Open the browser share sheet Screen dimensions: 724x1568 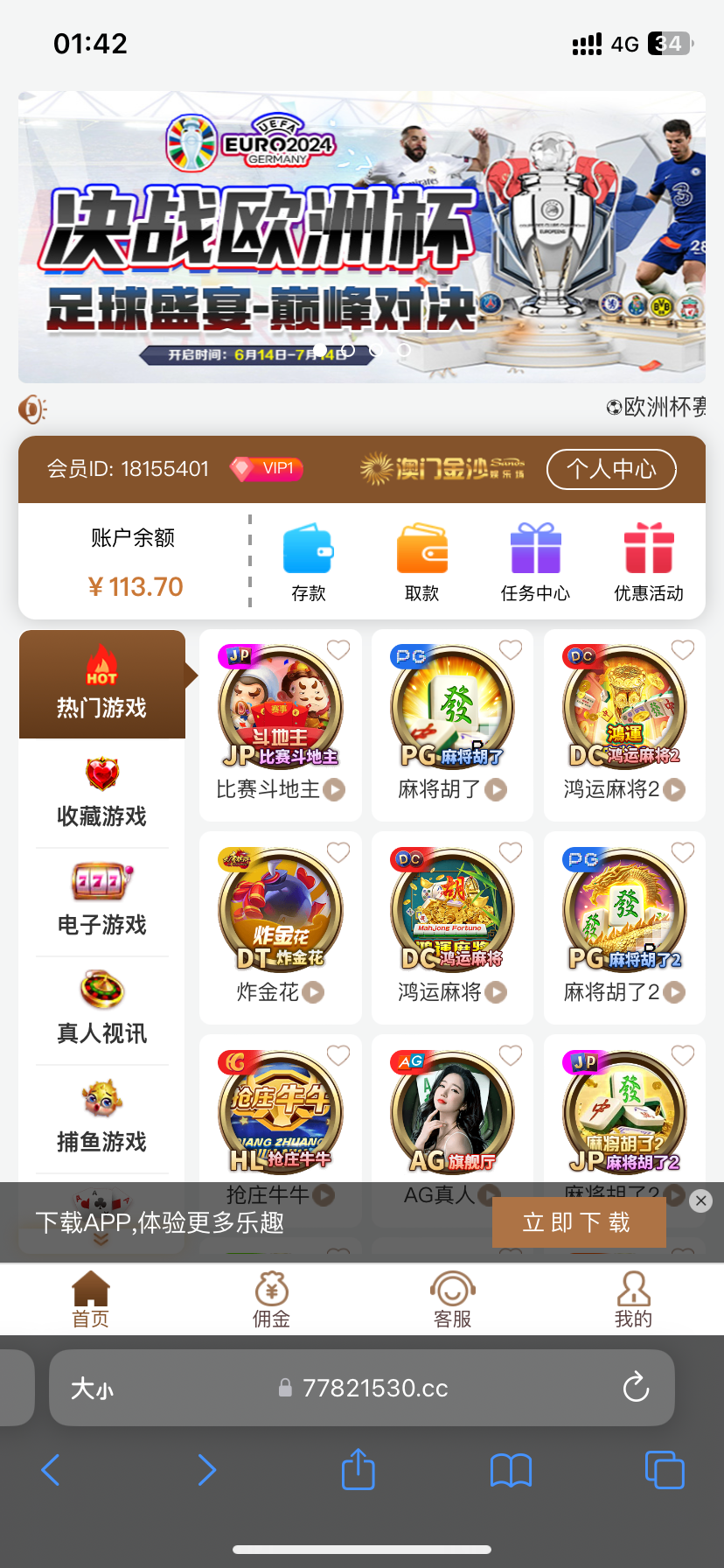358,1469
